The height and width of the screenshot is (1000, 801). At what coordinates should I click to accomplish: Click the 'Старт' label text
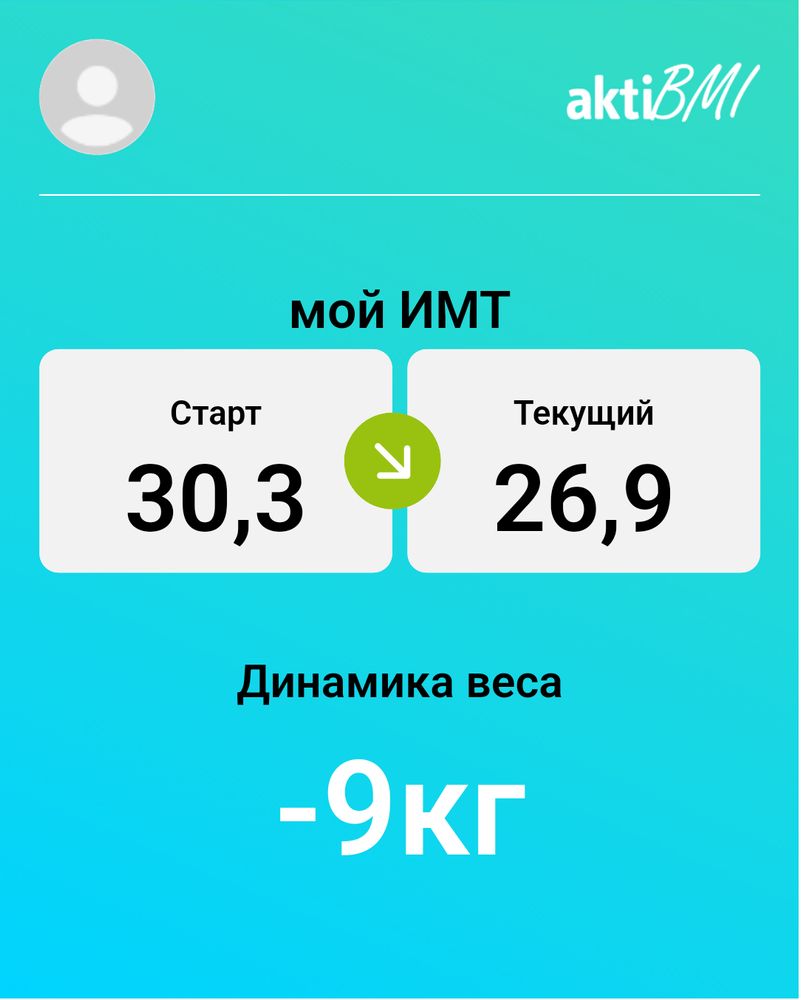pos(215,410)
